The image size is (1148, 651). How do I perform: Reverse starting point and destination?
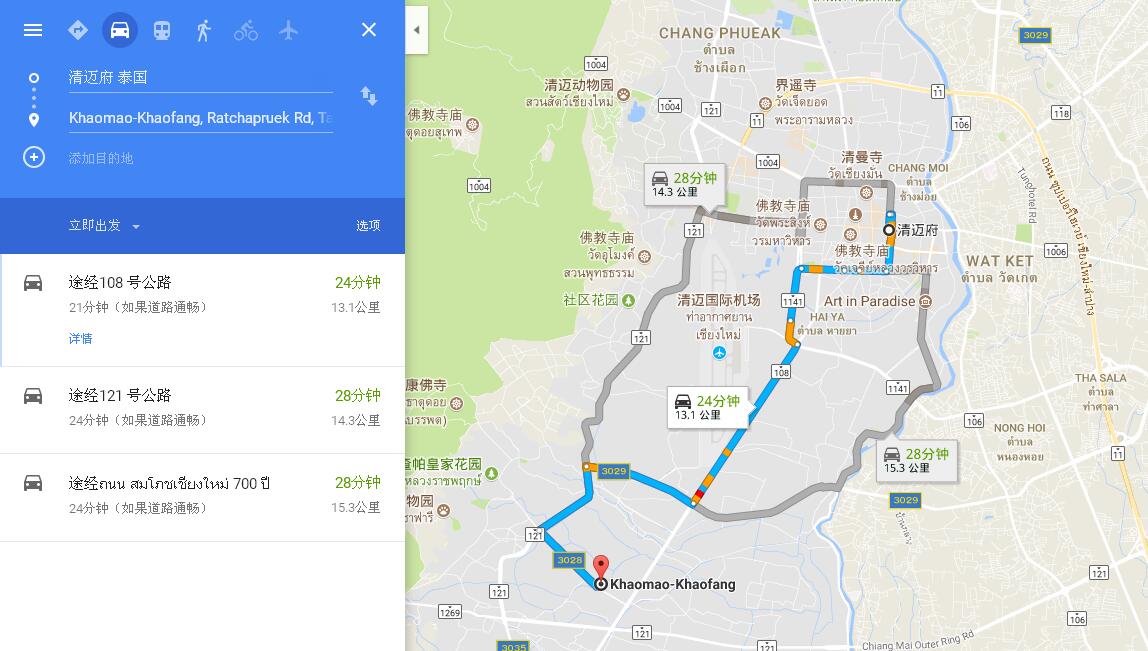369,96
